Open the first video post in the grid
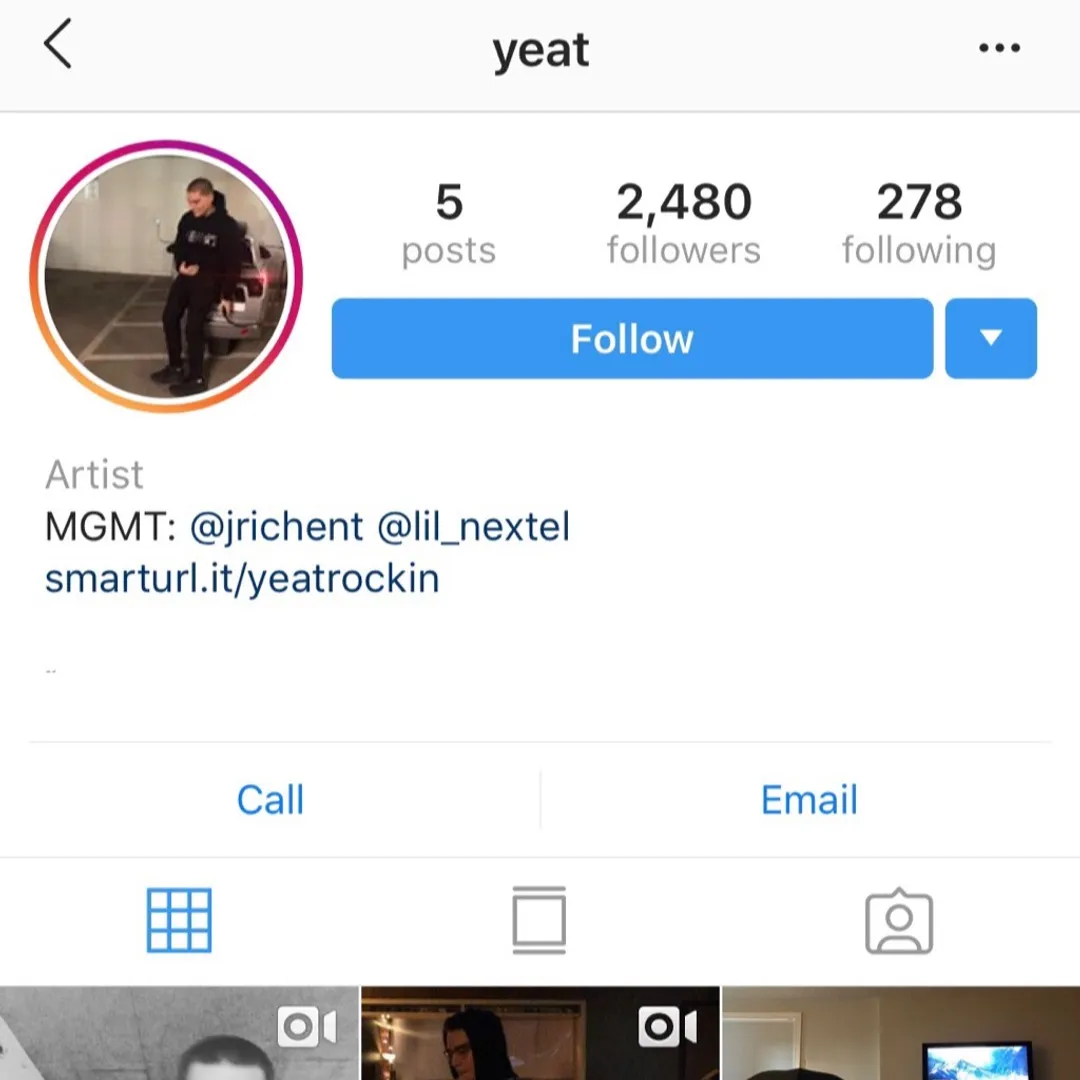This screenshot has height=1080, width=1080. click(179, 1035)
